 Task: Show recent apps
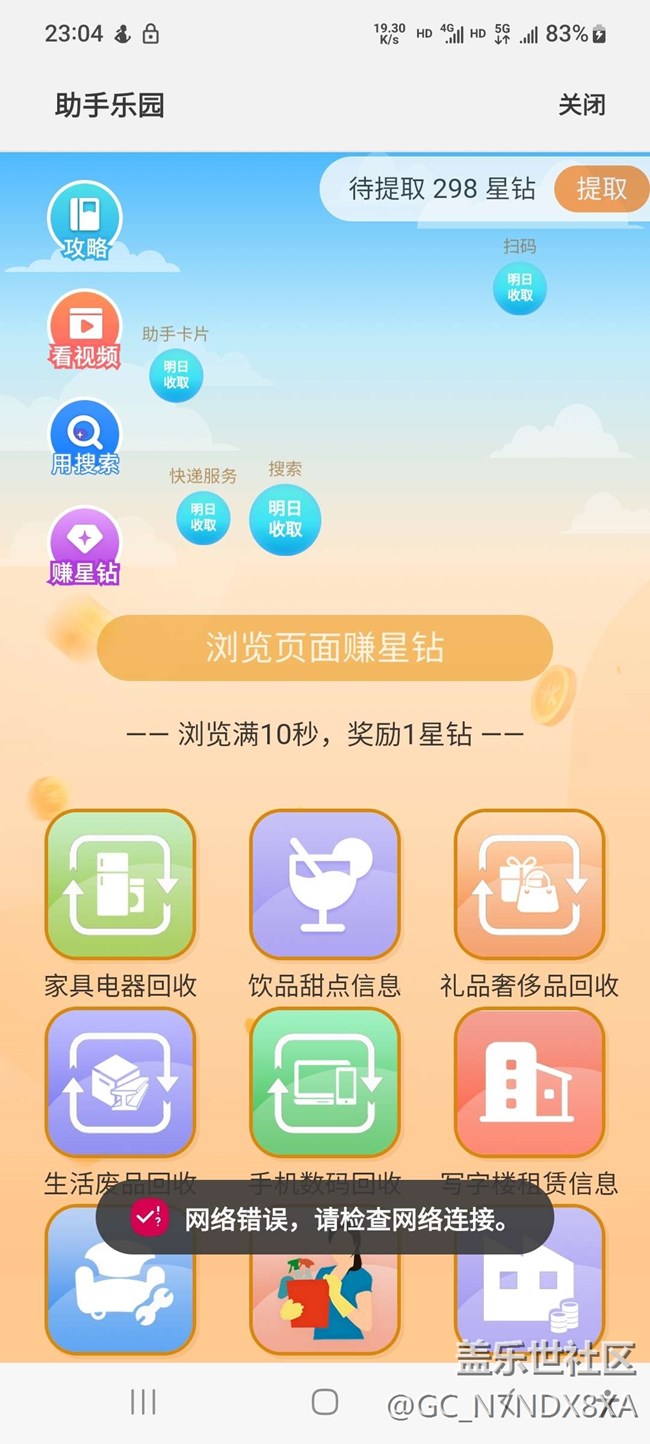point(143,1402)
